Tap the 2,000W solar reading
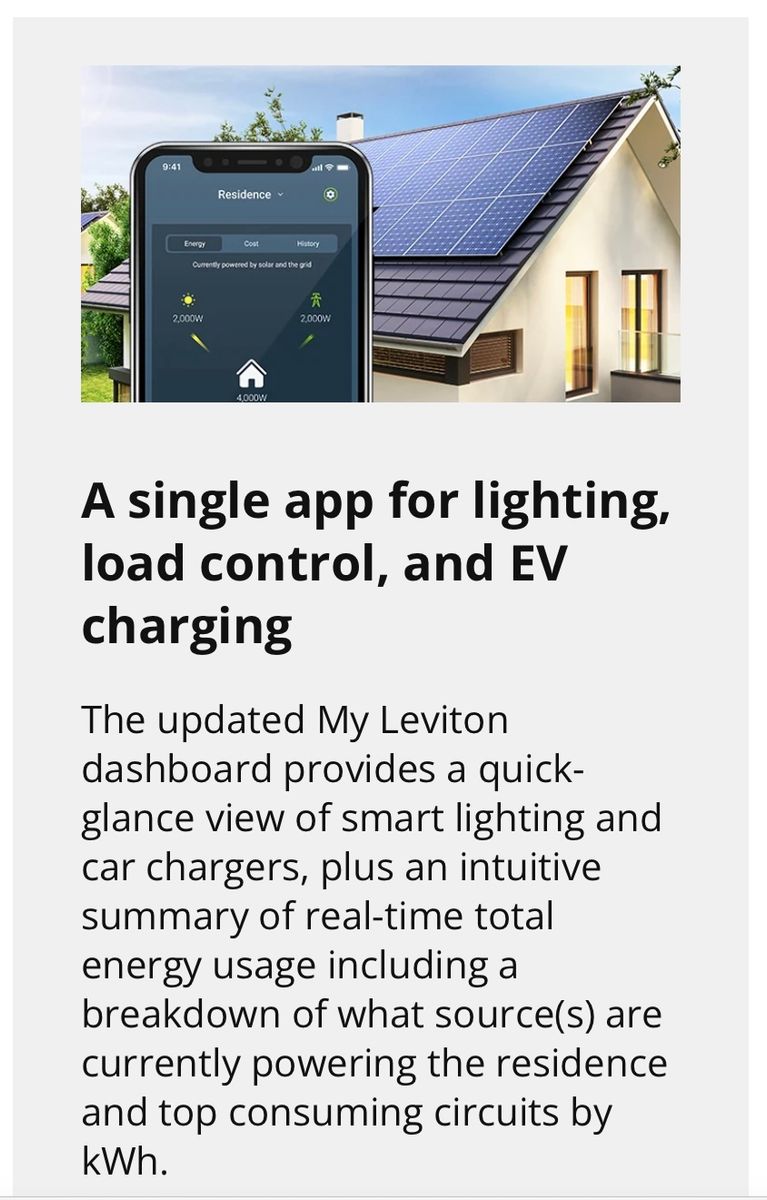 coord(187,318)
